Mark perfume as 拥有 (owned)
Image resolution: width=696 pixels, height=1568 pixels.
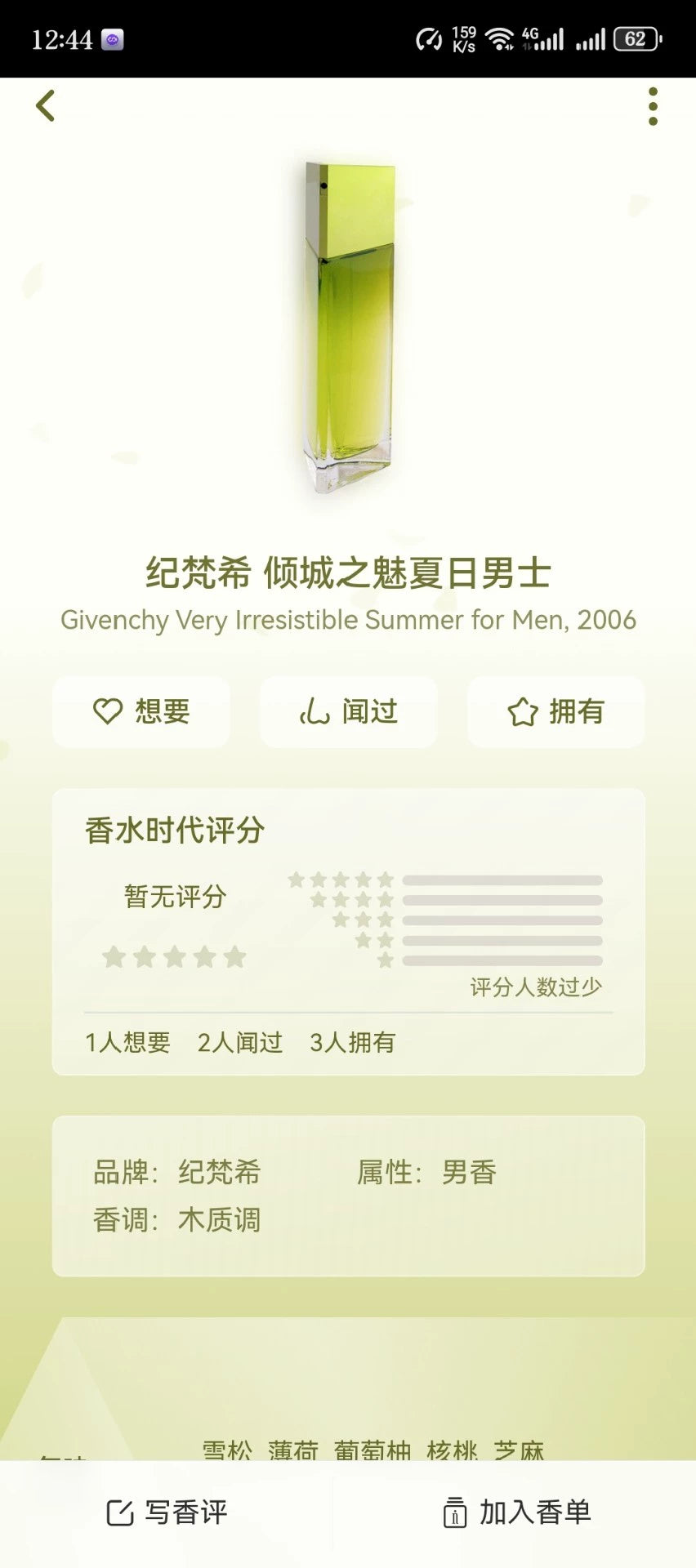(555, 711)
